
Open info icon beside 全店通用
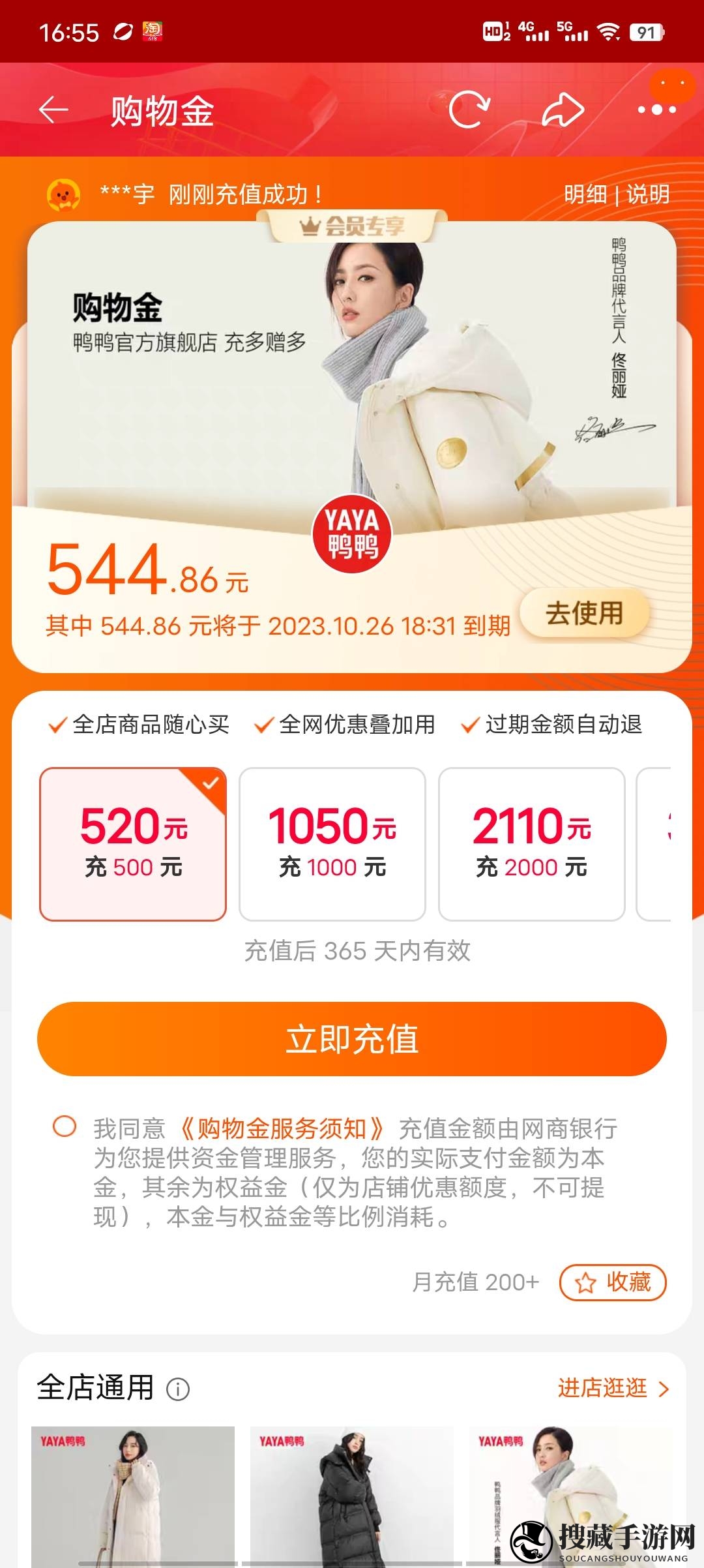tap(178, 1389)
